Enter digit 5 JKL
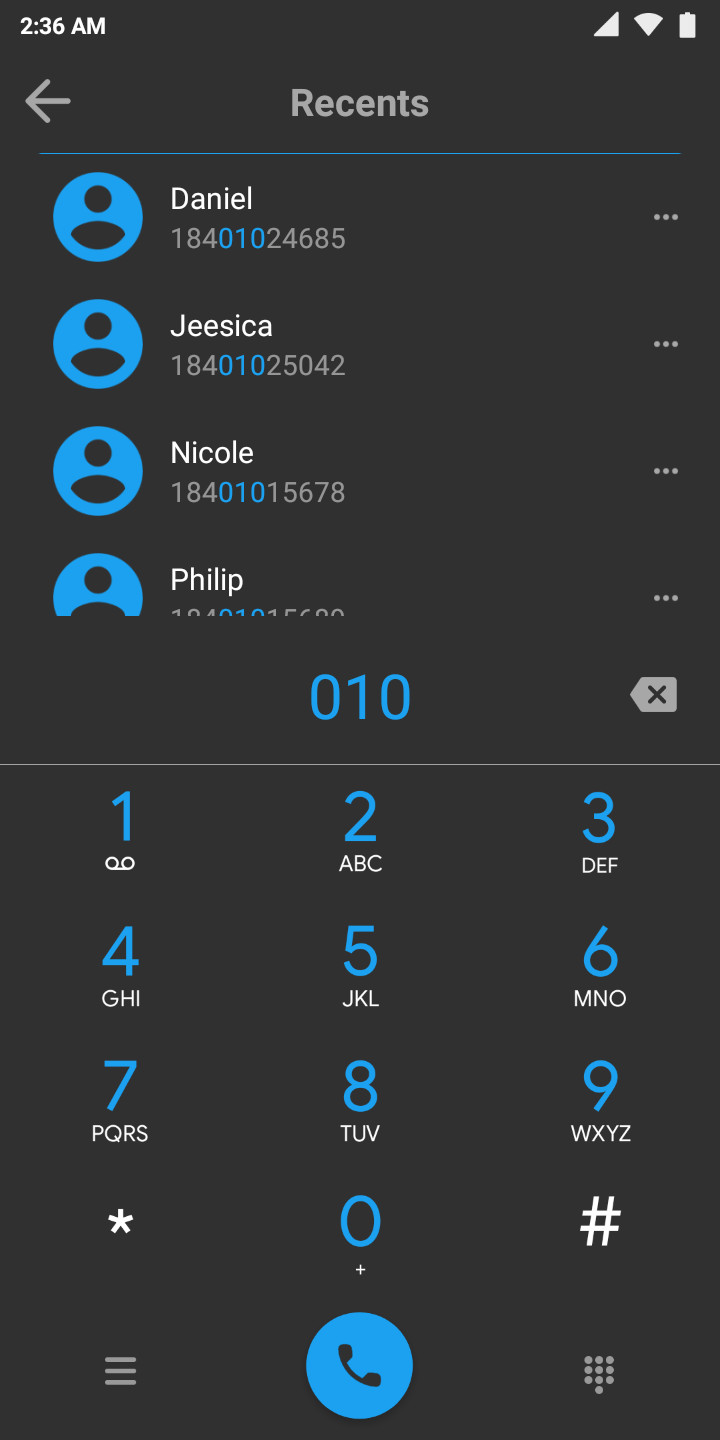720x1440 pixels. coord(360,965)
